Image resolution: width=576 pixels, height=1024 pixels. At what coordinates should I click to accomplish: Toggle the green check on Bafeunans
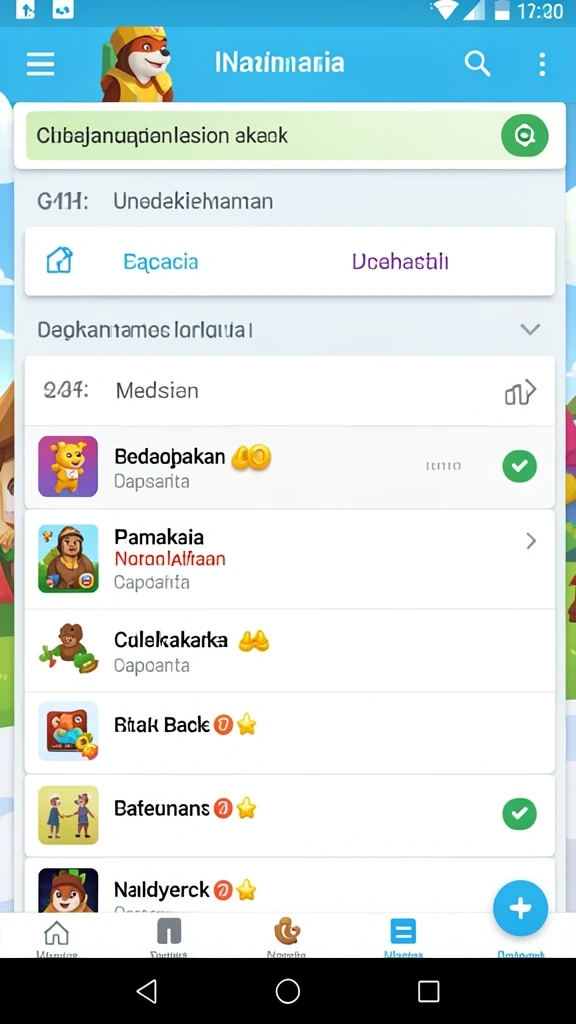point(519,814)
